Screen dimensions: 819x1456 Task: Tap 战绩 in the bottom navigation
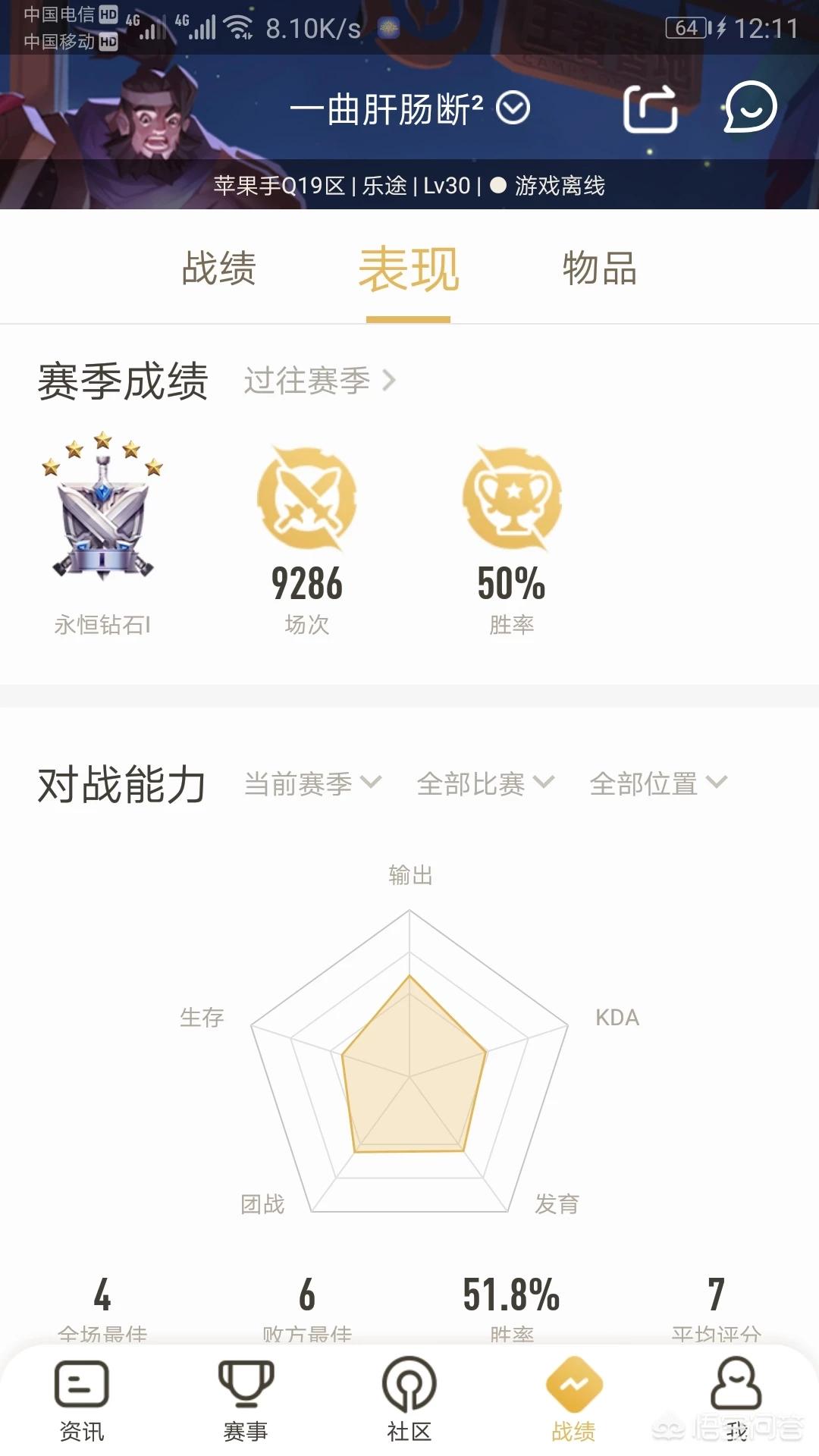tap(573, 1400)
